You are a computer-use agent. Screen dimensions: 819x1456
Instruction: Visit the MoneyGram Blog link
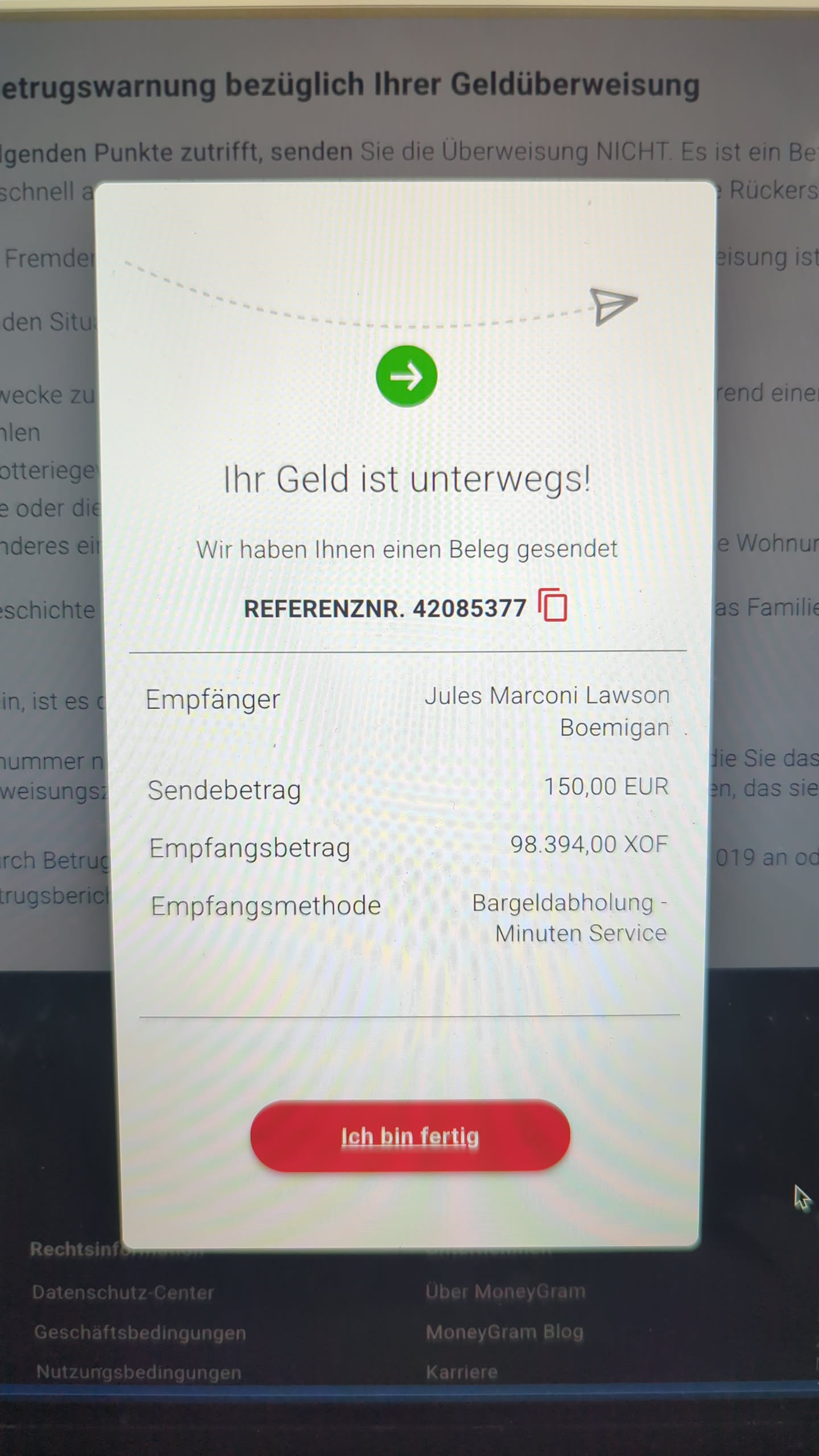click(x=504, y=1331)
